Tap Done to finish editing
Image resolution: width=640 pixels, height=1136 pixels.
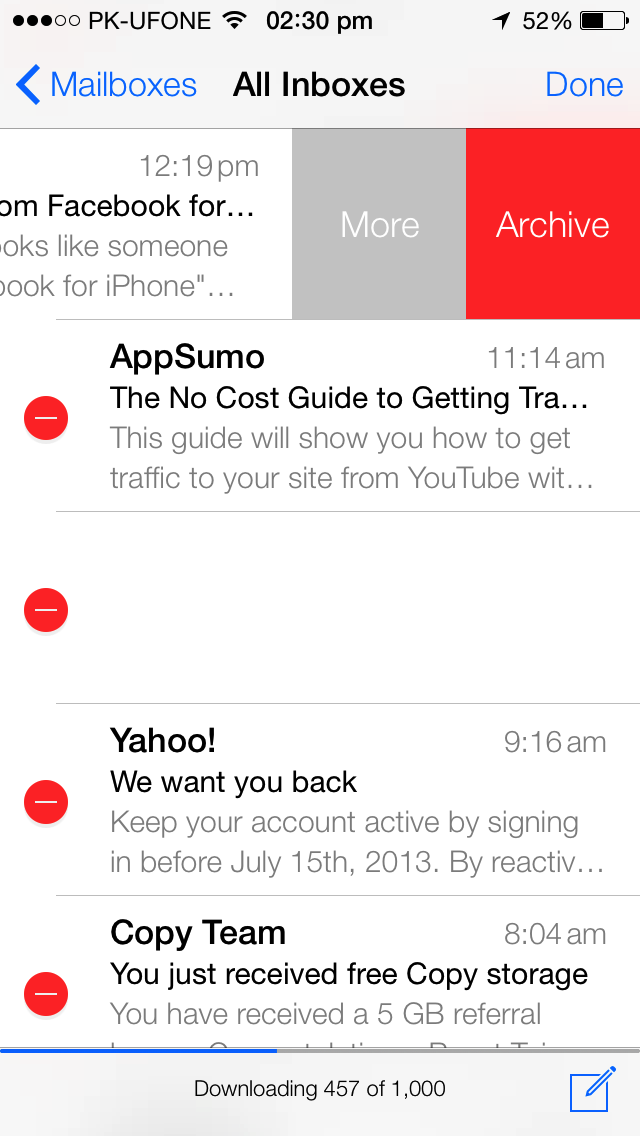click(x=583, y=85)
